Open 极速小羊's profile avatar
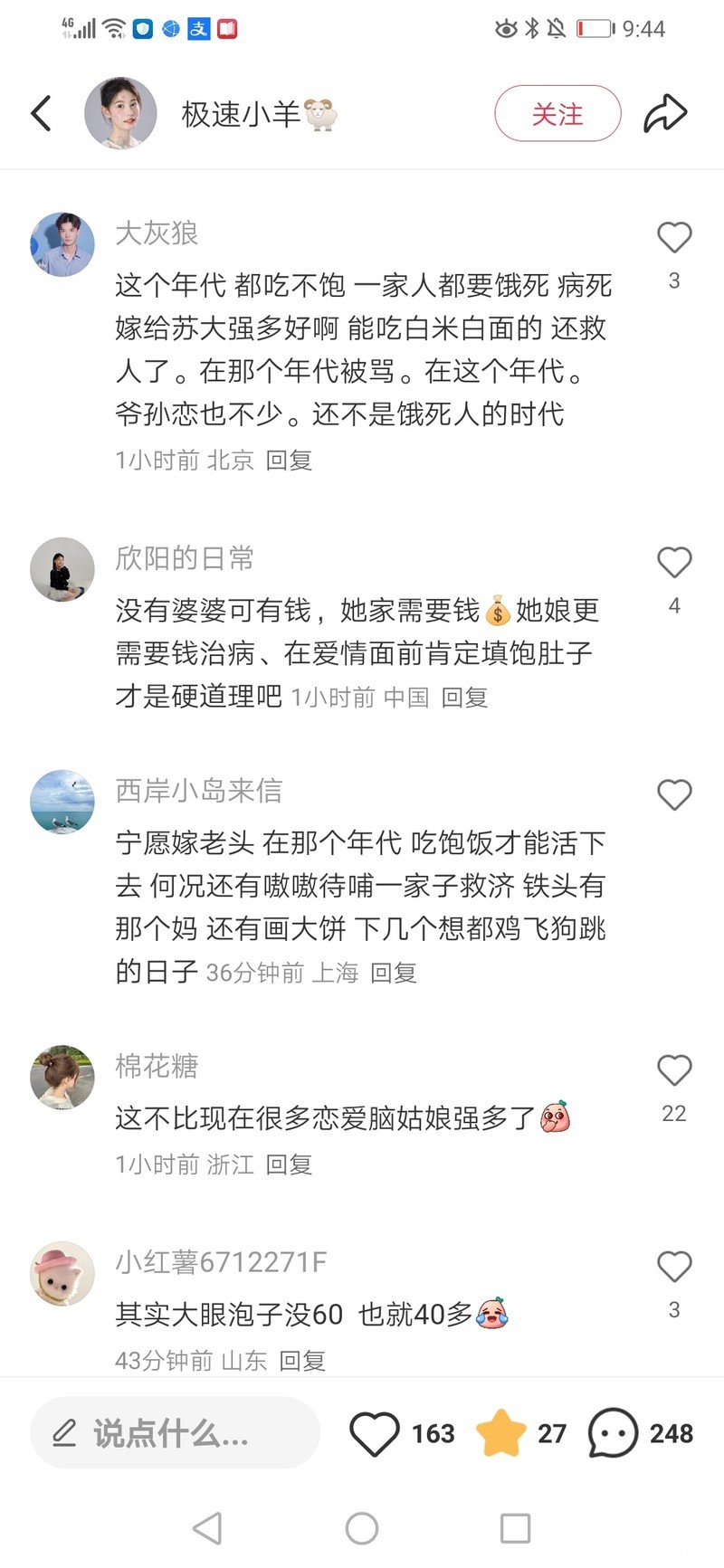This screenshot has height=1568, width=724. coord(120,114)
